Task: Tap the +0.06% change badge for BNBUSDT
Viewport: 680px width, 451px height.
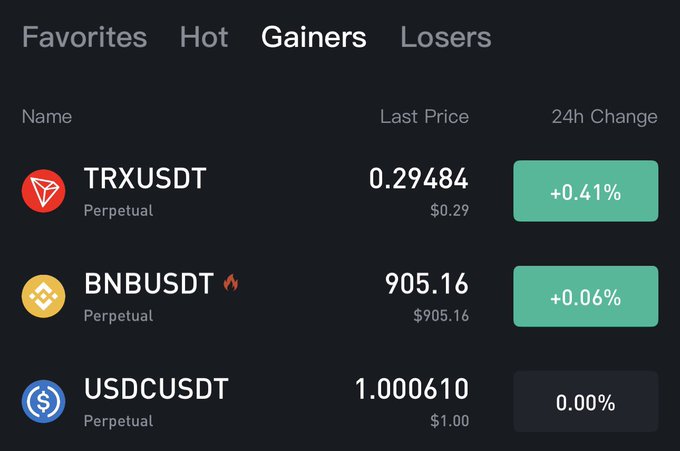Action: pos(585,296)
